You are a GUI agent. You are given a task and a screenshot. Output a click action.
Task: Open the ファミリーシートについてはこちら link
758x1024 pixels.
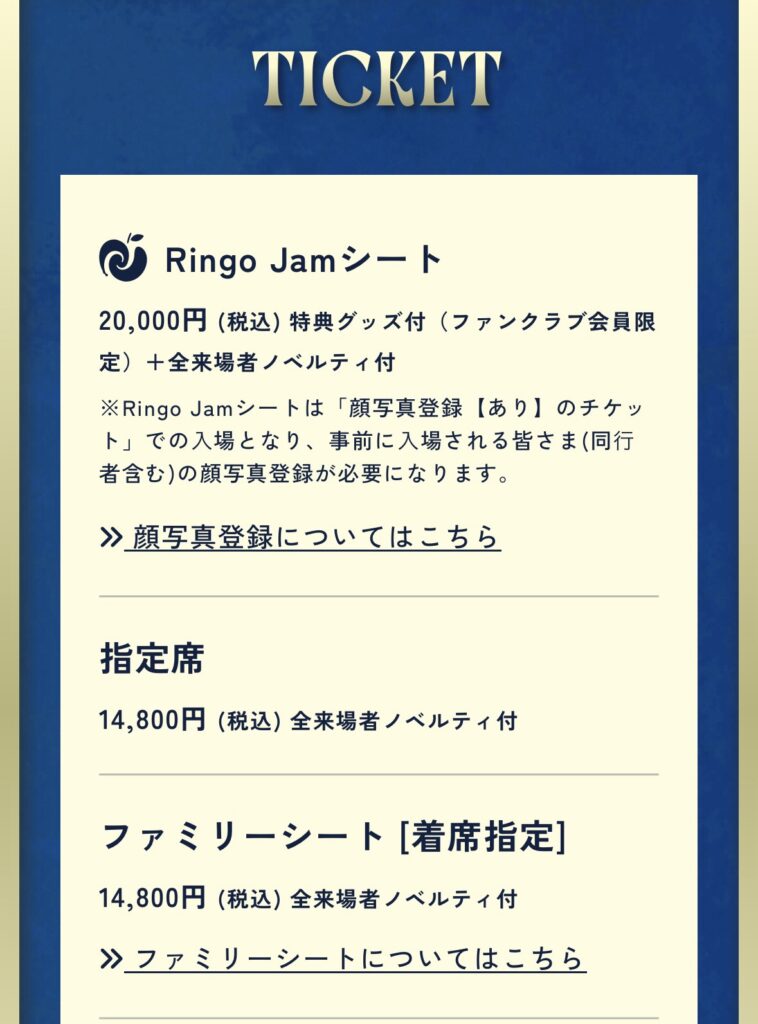point(355,958)
